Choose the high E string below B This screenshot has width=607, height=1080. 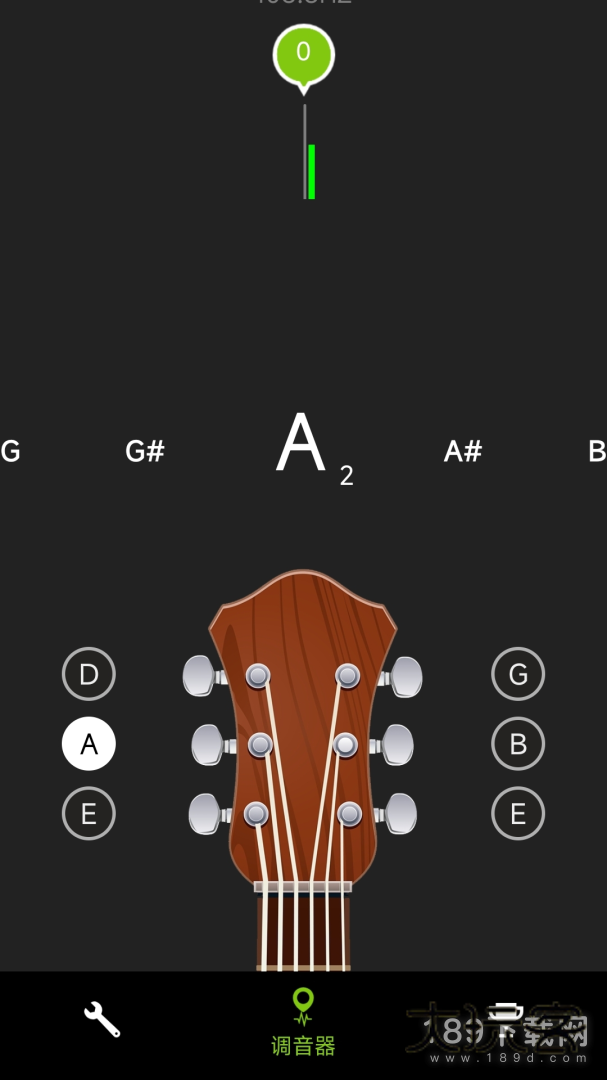518,814
